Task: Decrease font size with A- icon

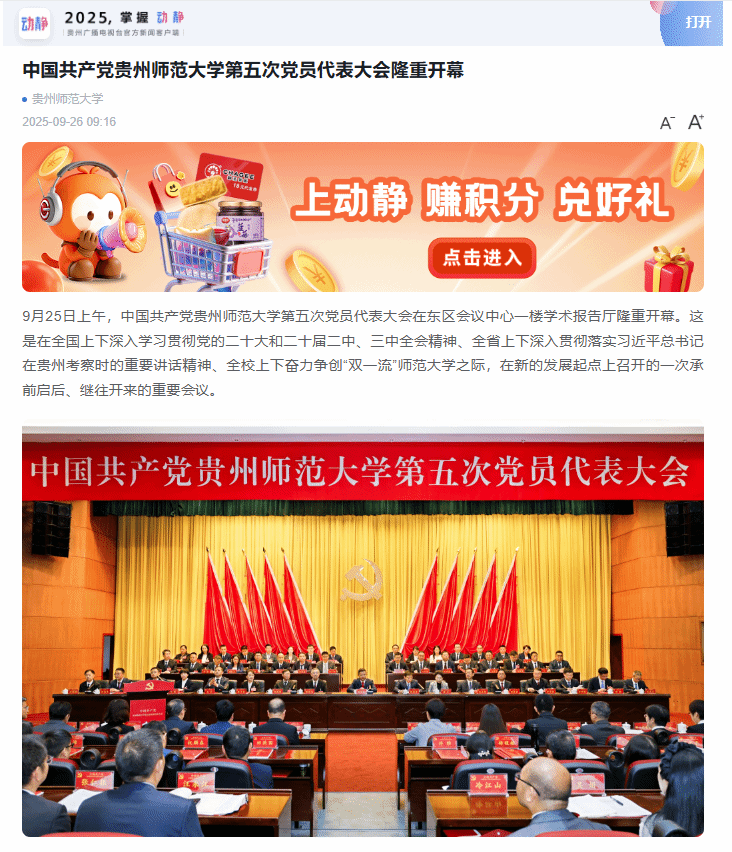Action: tap(667, 123)
